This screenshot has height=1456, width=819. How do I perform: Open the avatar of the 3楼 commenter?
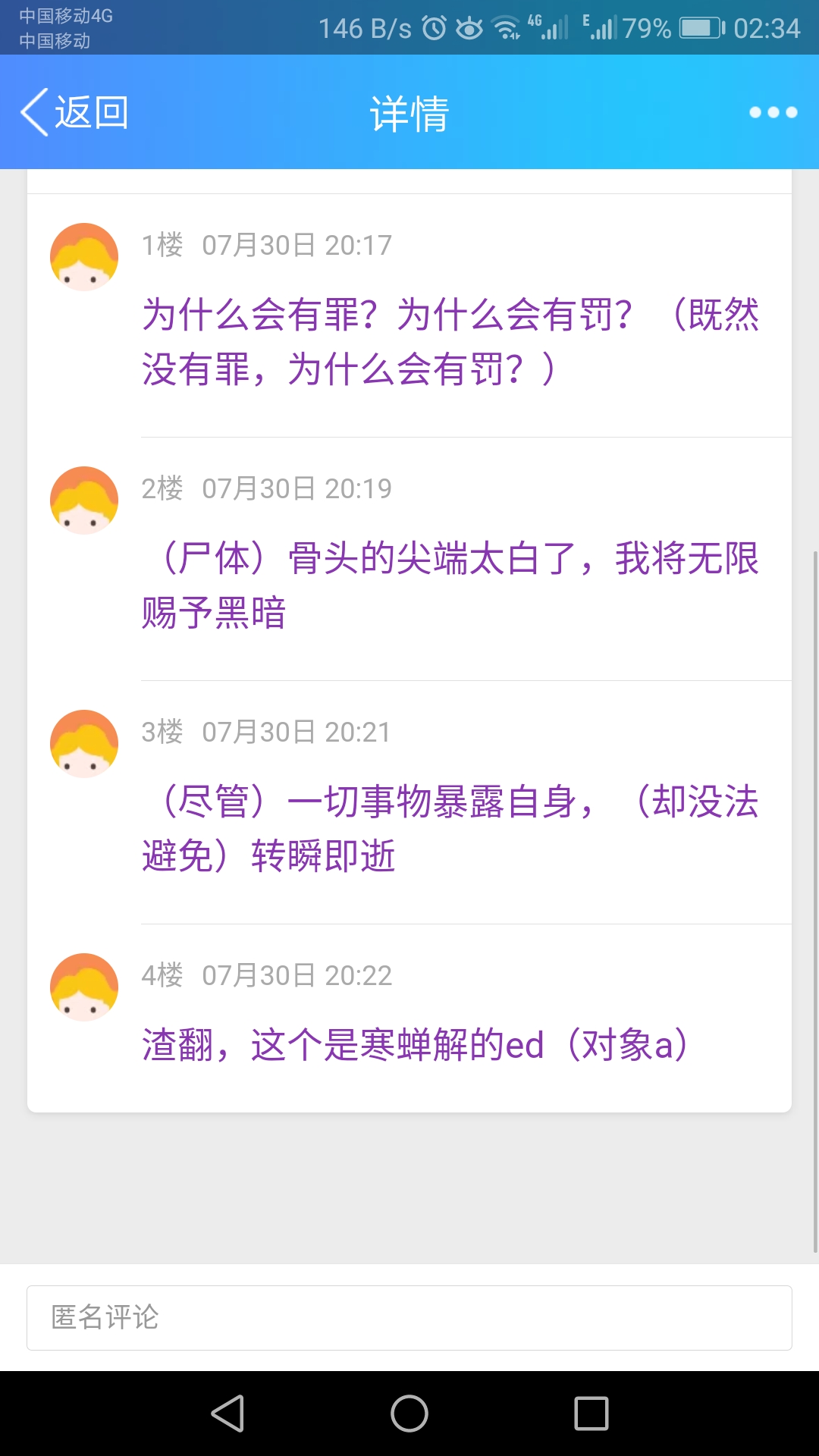click(x=84, y=744)
